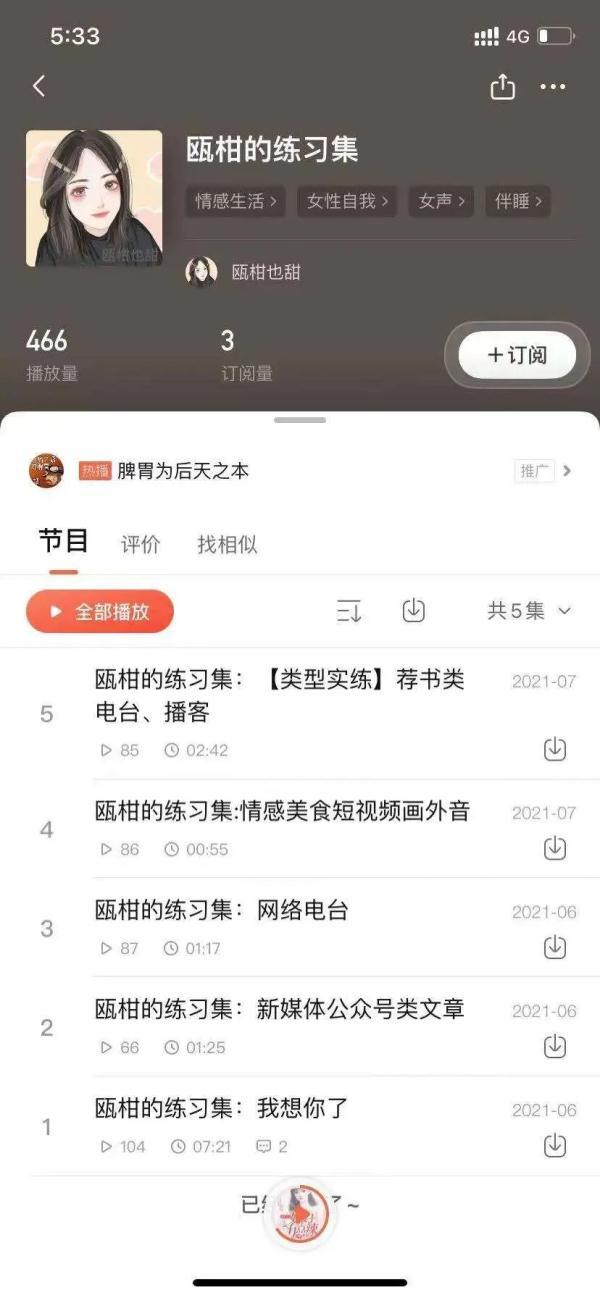Switch to the 评价 tab
This screenshot has width=600, height=1298.
(x=140, y=544)
